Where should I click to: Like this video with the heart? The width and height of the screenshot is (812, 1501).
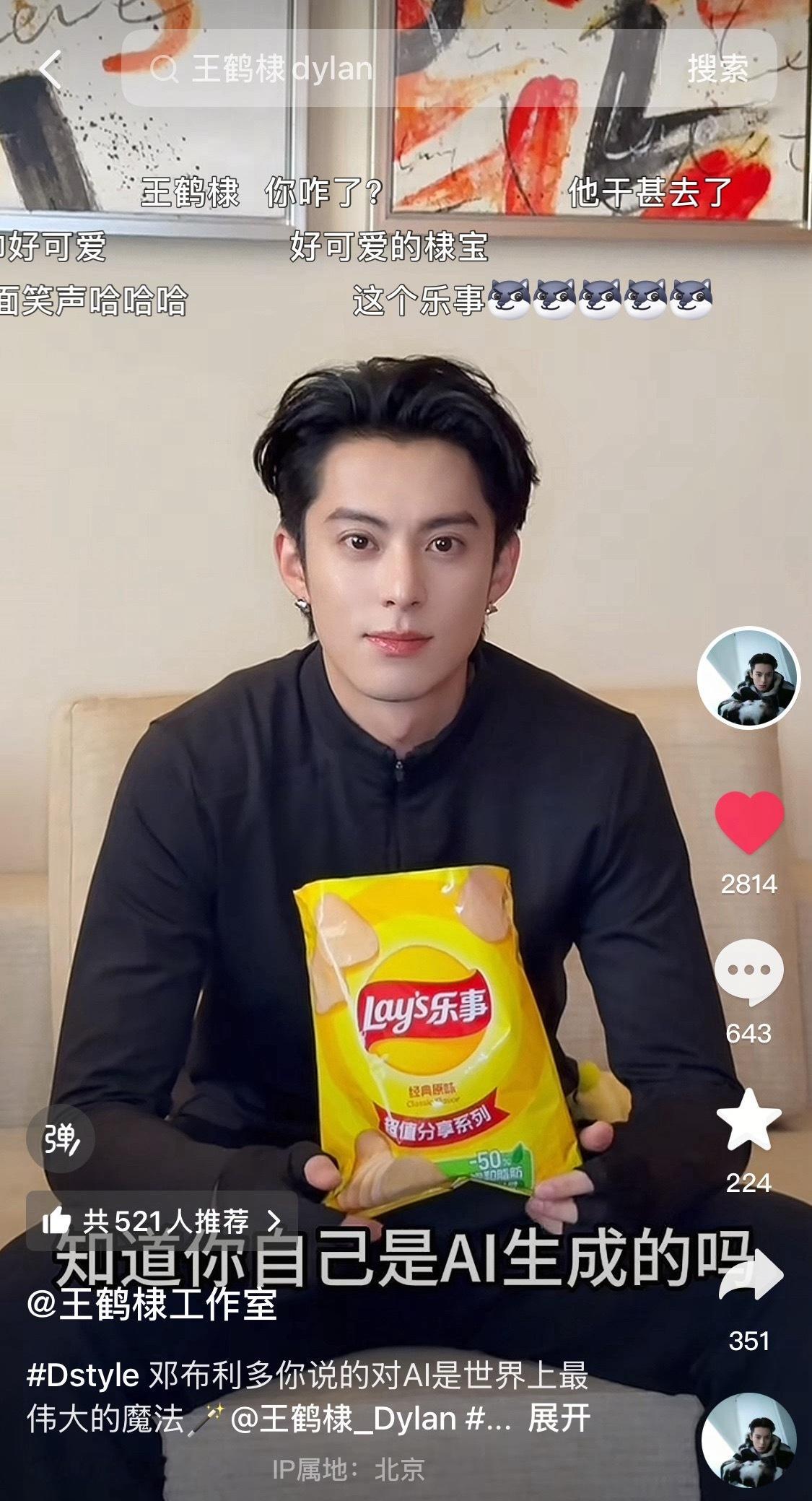[x=748, y=823]
